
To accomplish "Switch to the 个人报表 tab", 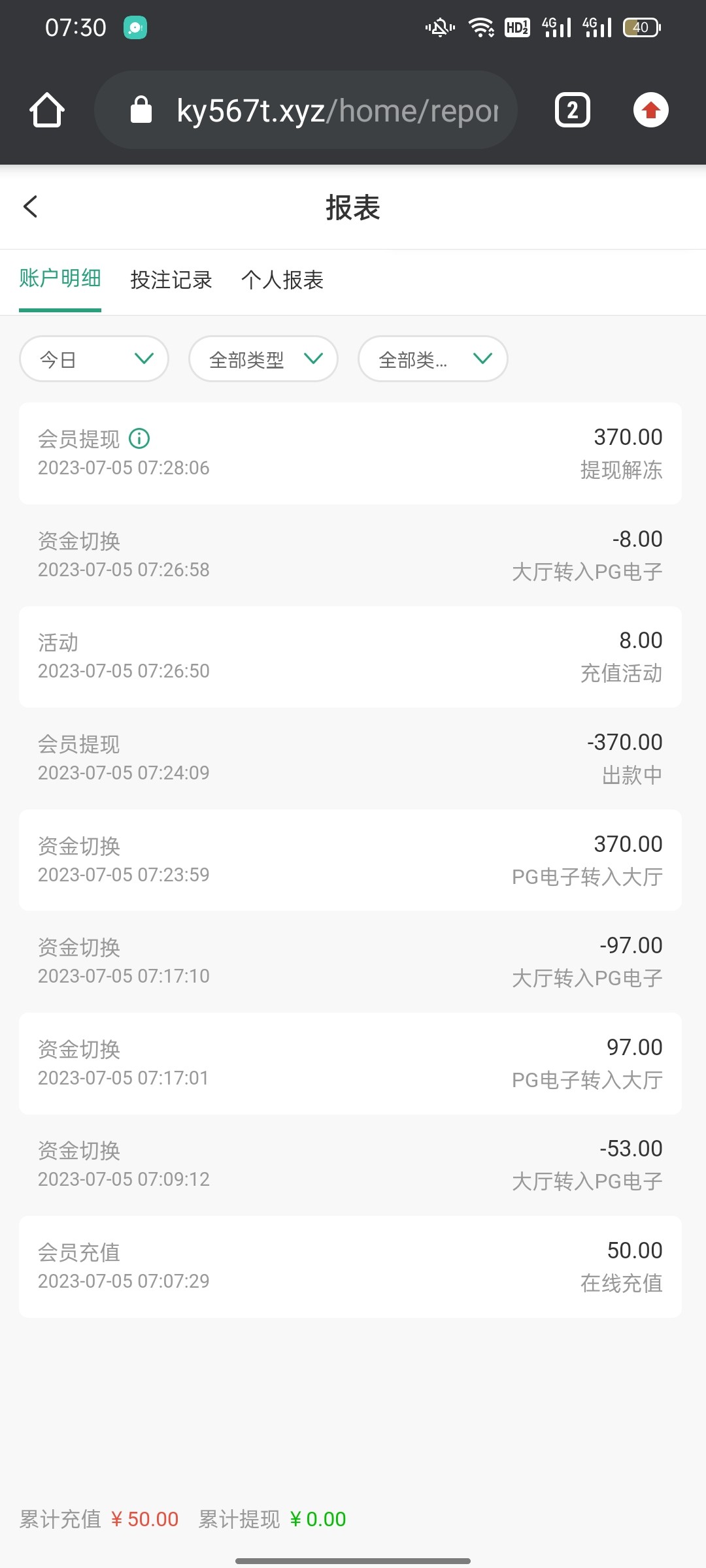I will tap(282, 280).
